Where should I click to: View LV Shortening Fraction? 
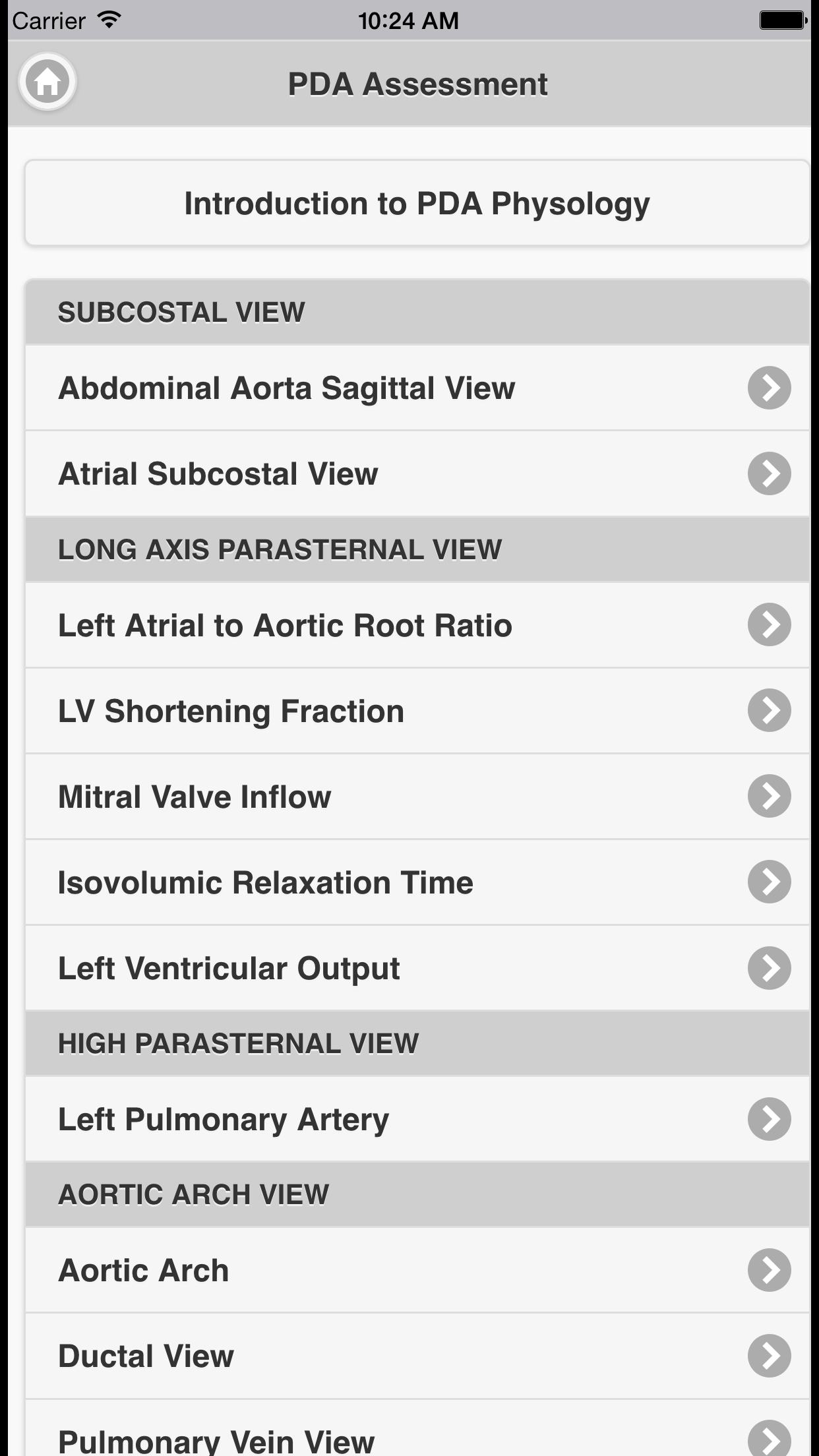tap(417, 711)
